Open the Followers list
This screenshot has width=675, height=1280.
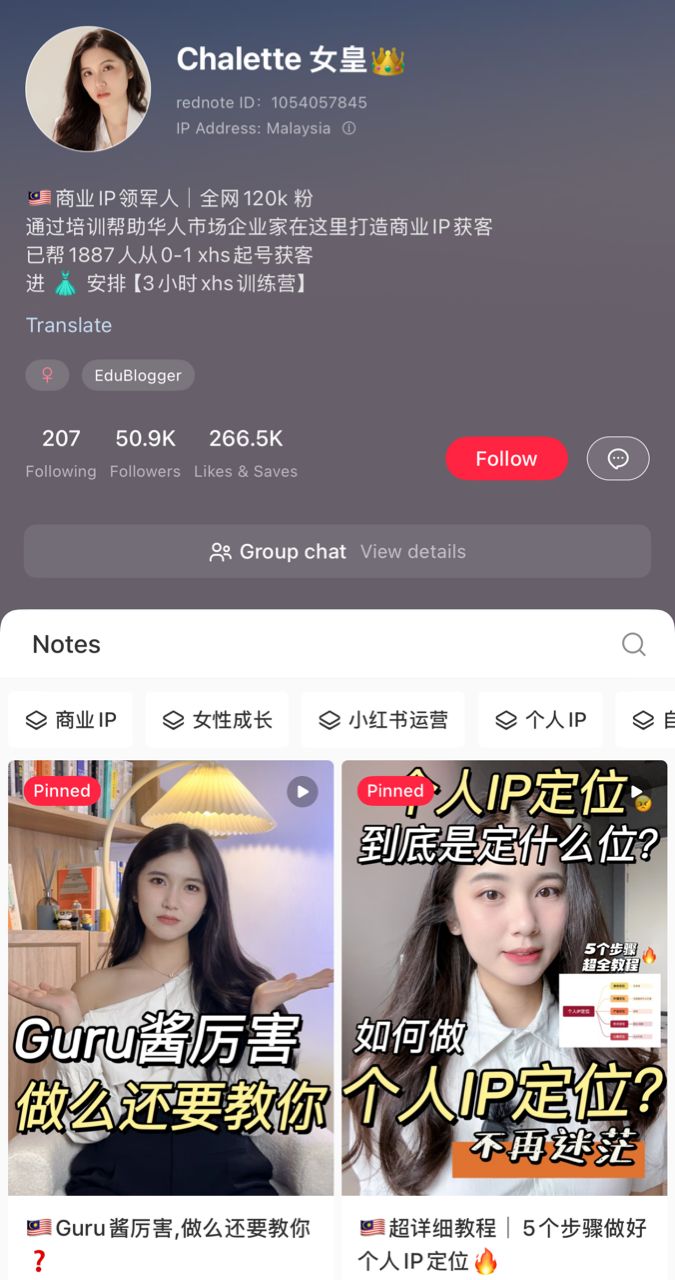tap(145, 453)
